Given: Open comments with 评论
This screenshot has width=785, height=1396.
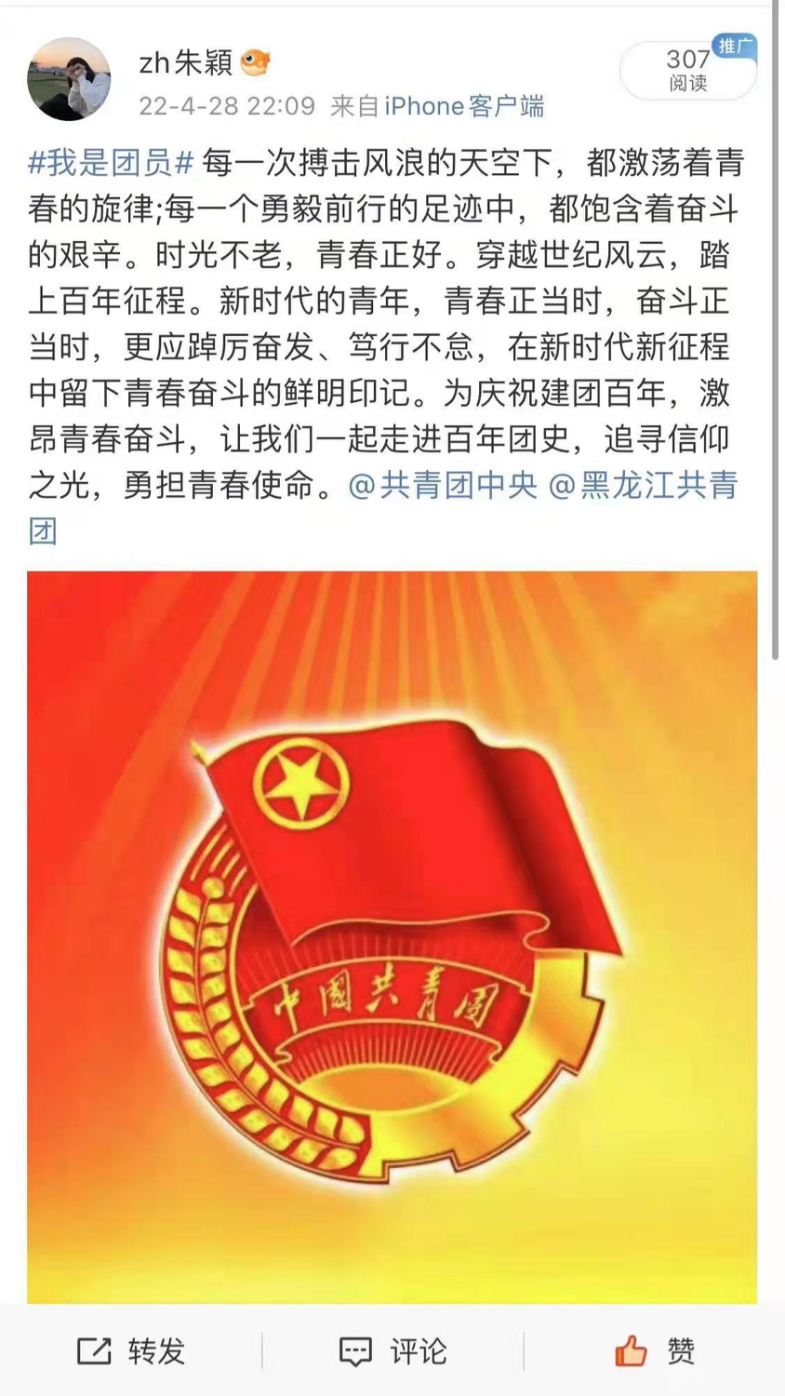Looking at the screenshot, I should (392, 1352).
